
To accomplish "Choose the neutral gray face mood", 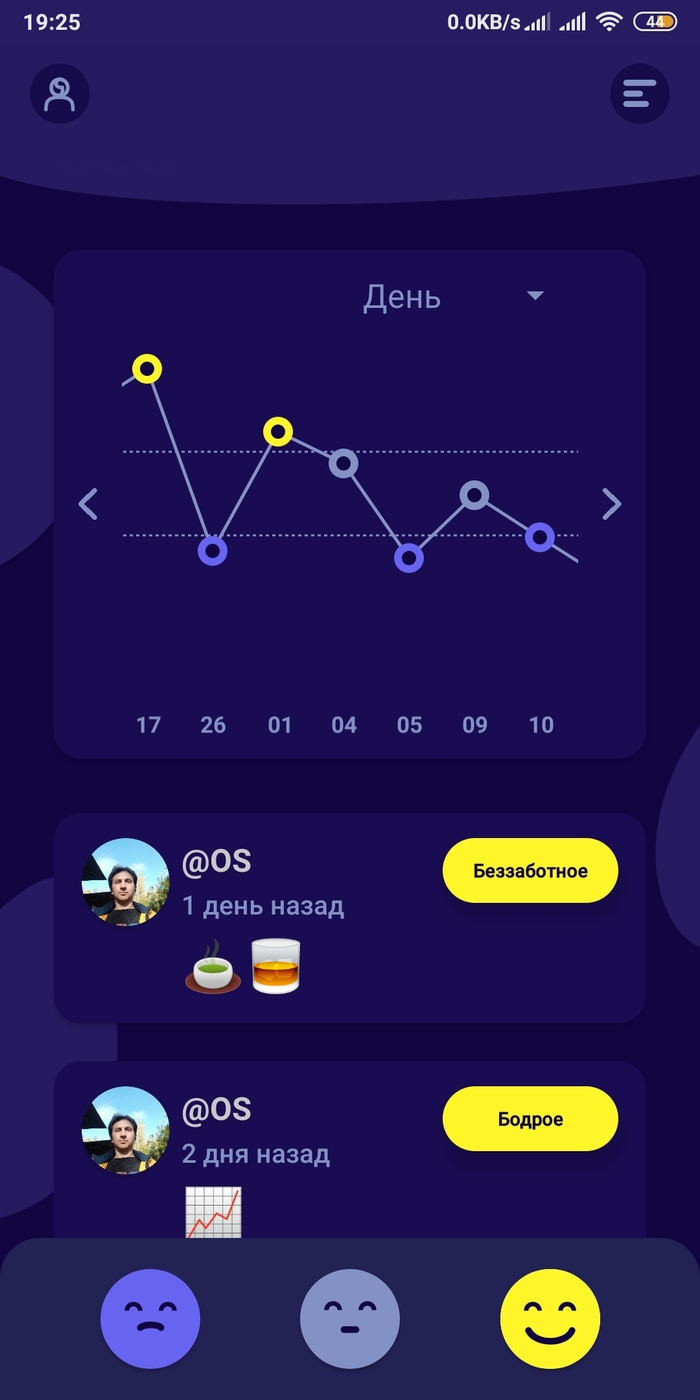I will pyautogui.click(x=350, y=1319).
